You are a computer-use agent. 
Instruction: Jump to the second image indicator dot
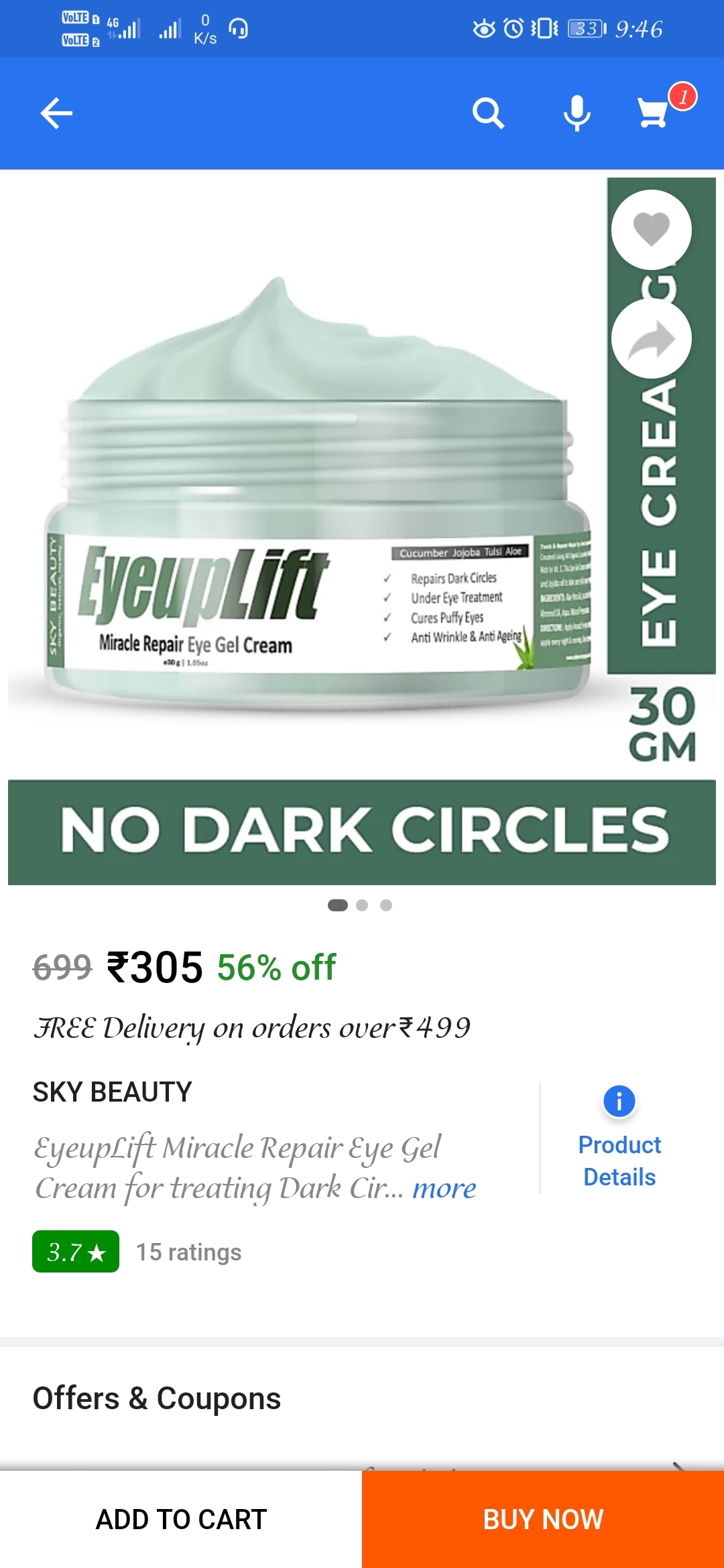click(x=362, y=905)
